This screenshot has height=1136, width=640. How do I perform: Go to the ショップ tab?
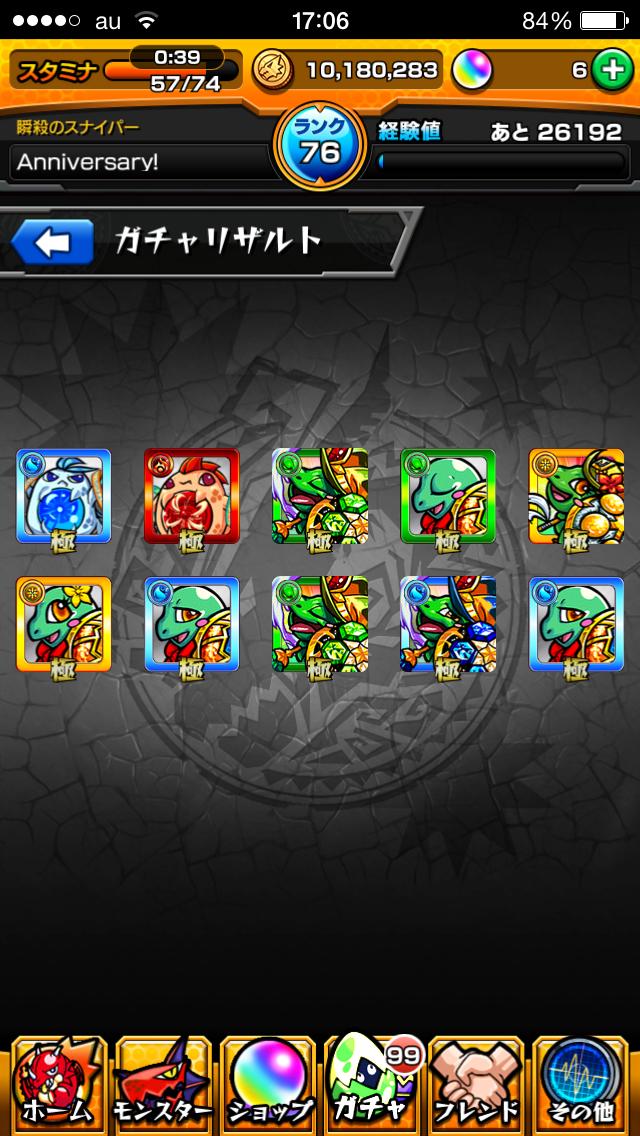[266, 1086]
